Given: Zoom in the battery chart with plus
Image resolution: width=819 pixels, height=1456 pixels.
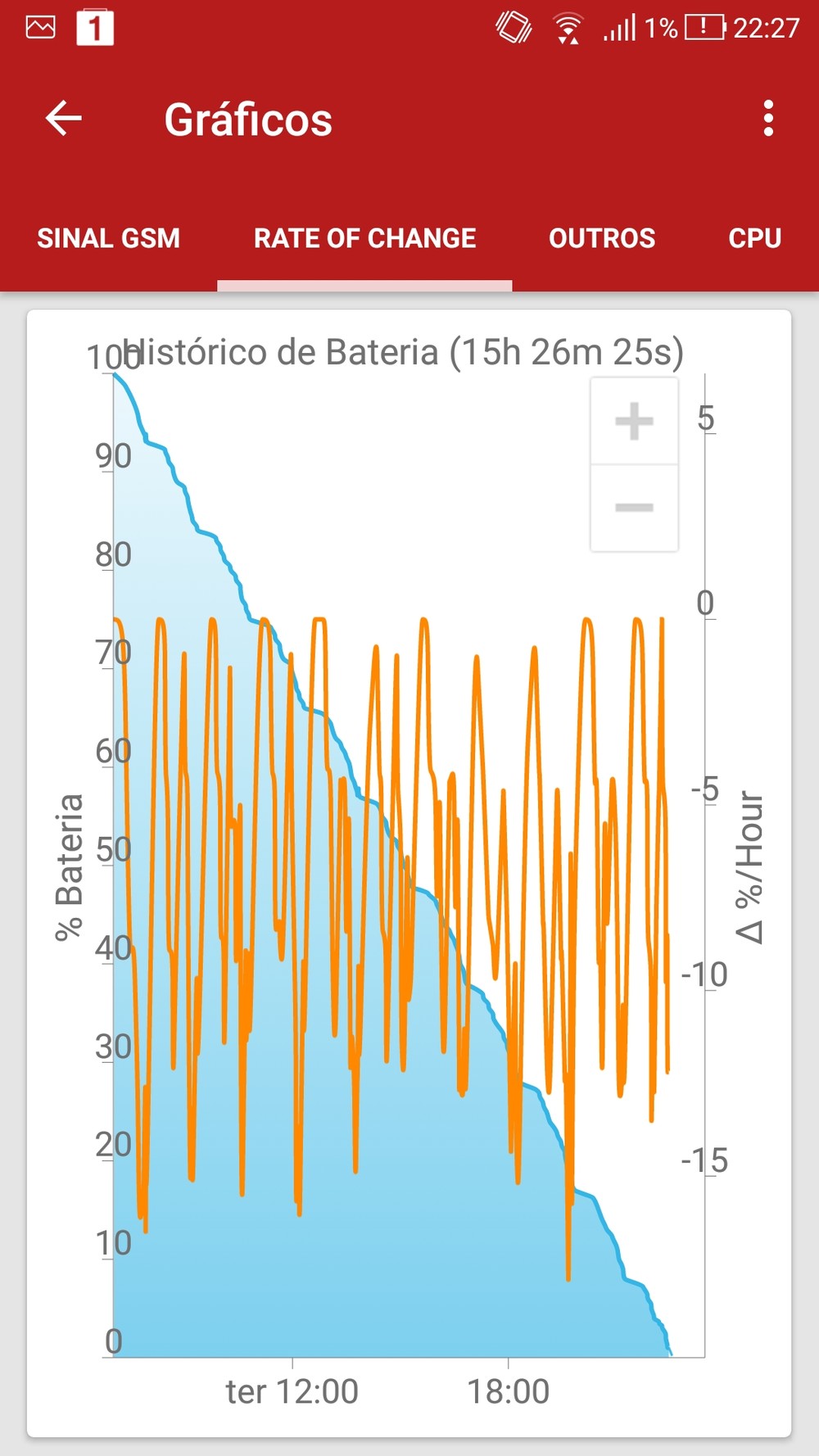Looking at the screenshot, I should coord(634,422).
